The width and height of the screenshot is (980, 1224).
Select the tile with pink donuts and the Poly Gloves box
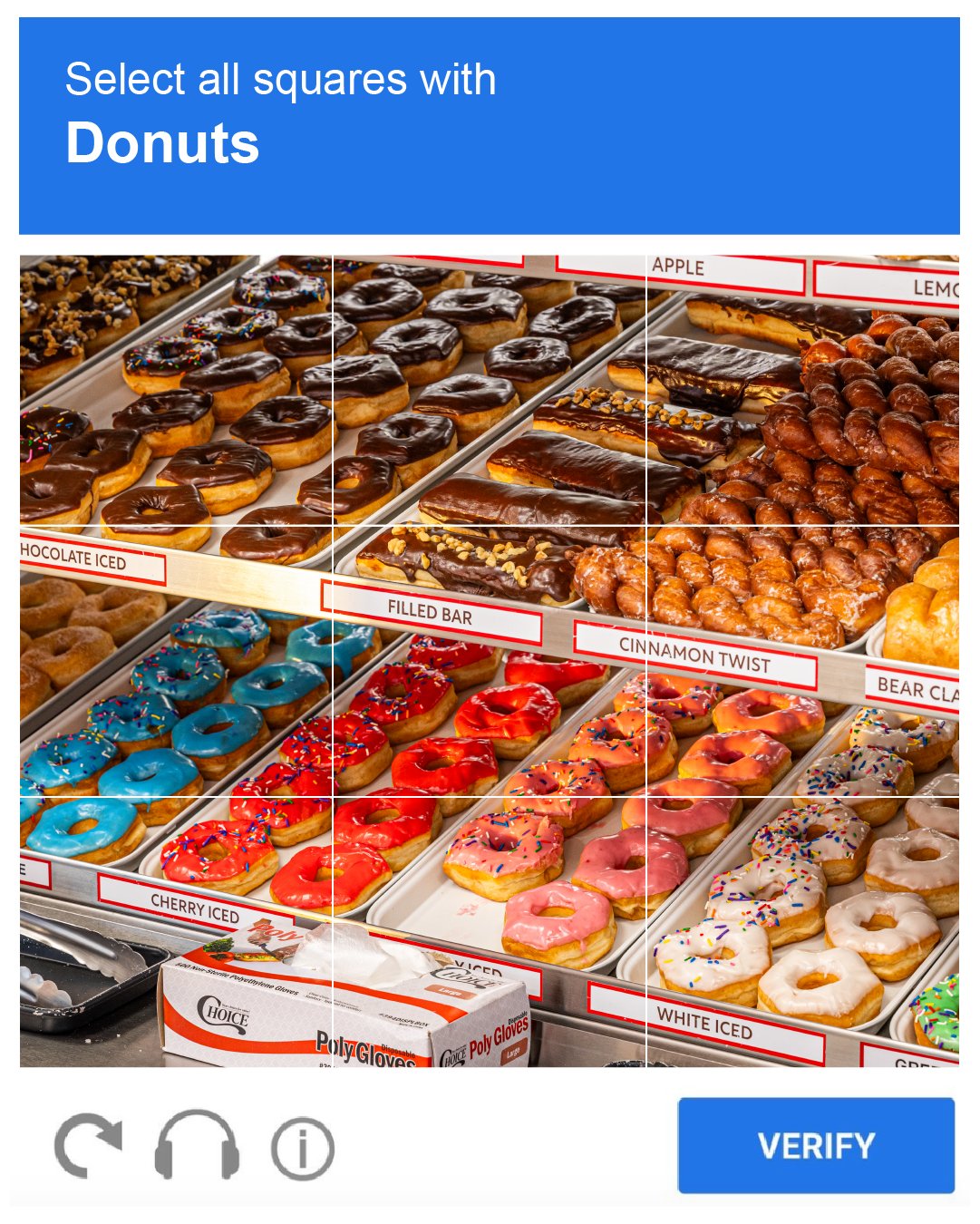[490, 932]
